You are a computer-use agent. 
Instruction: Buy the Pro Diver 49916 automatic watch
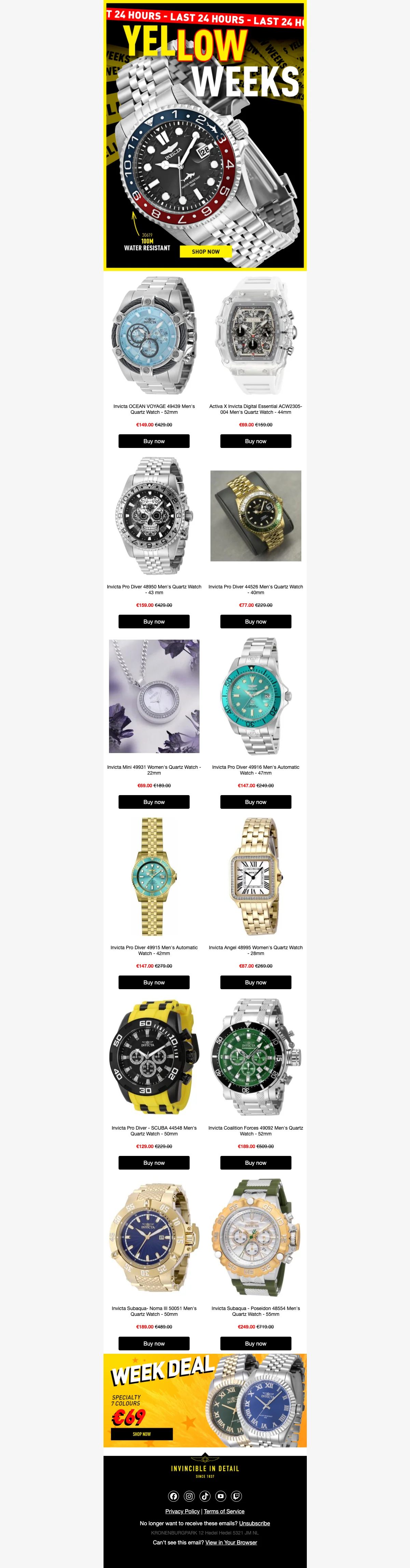(256, 802)
